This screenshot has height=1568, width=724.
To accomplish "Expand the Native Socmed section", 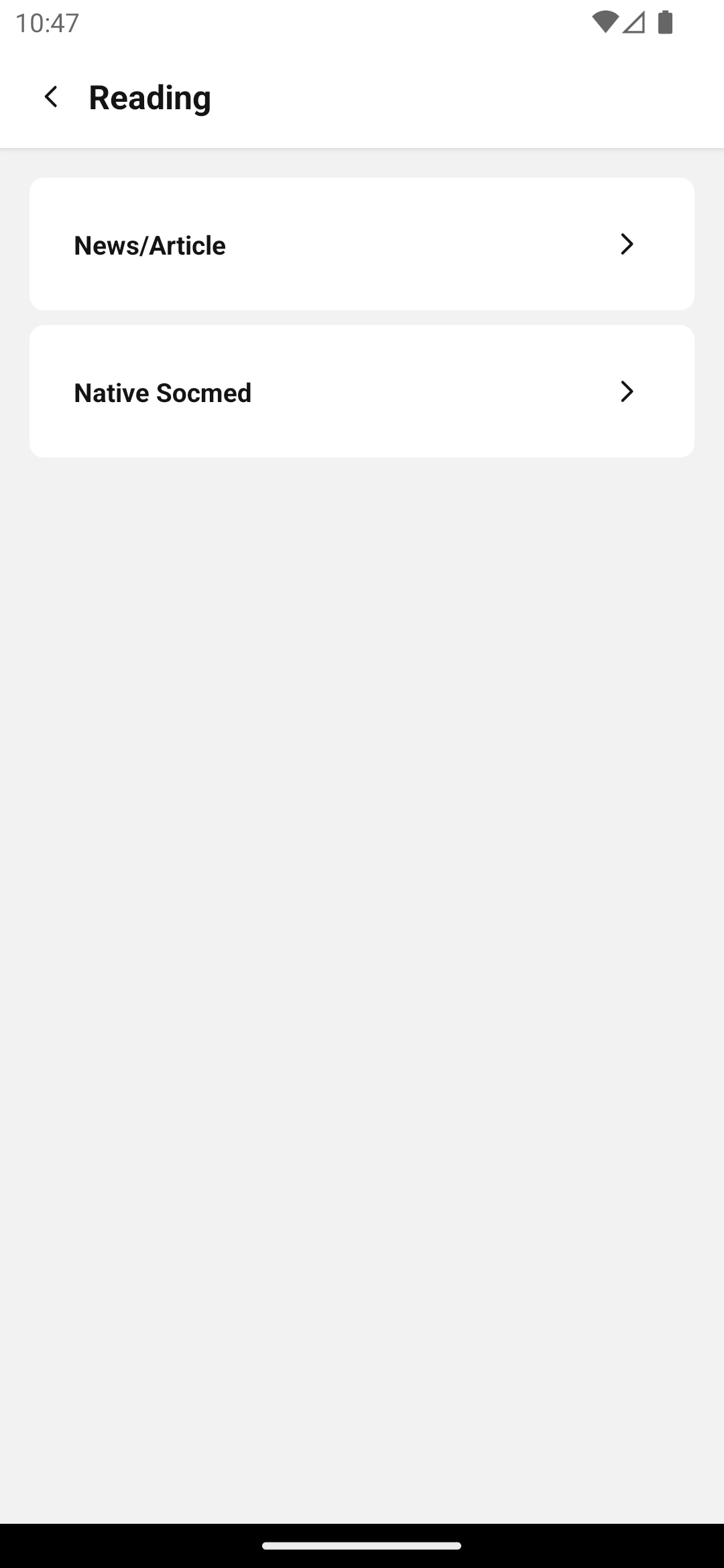I will pos(362,391).
